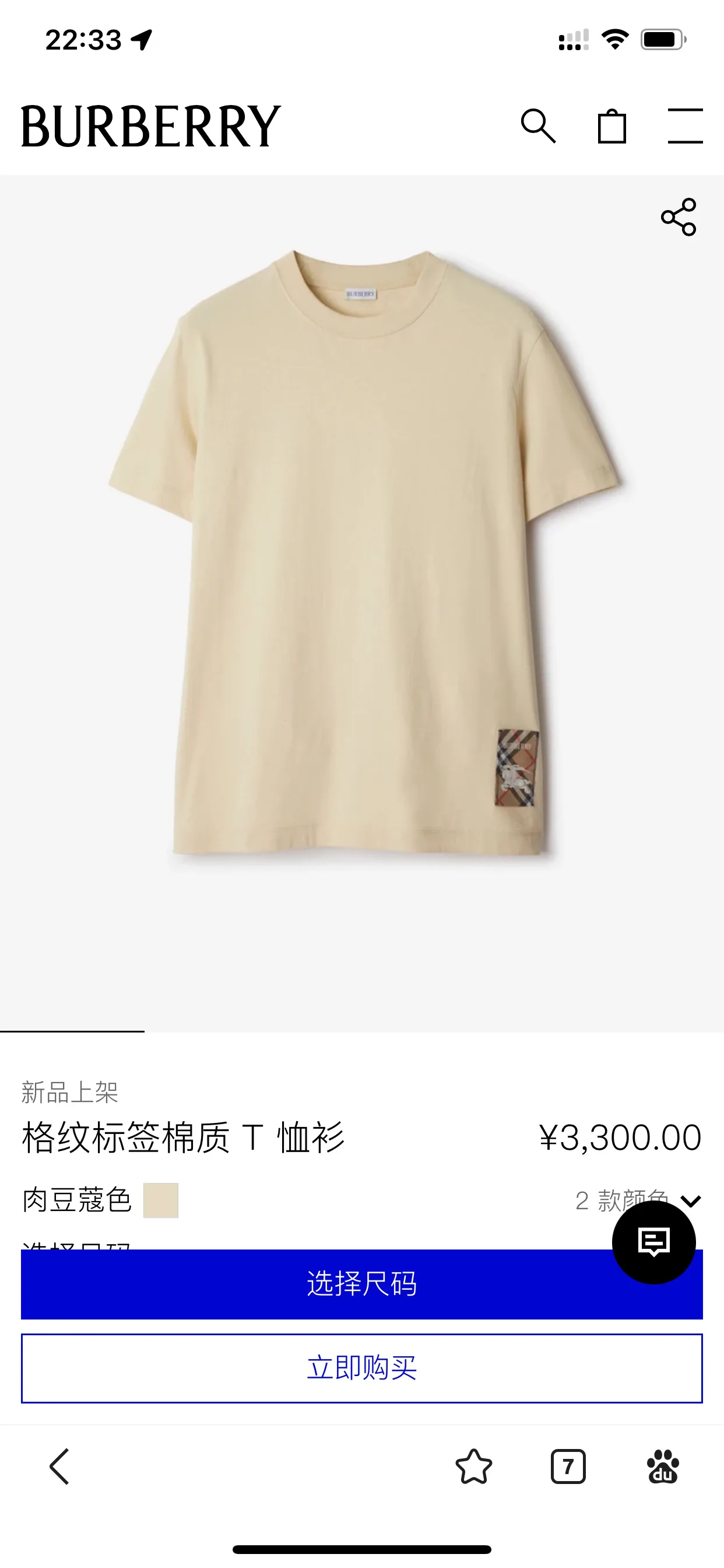Image resolution: width=724 pixels, height=1568 pixels.
Task: Open the Burberry hamburger menu
Action: (685, 126)
